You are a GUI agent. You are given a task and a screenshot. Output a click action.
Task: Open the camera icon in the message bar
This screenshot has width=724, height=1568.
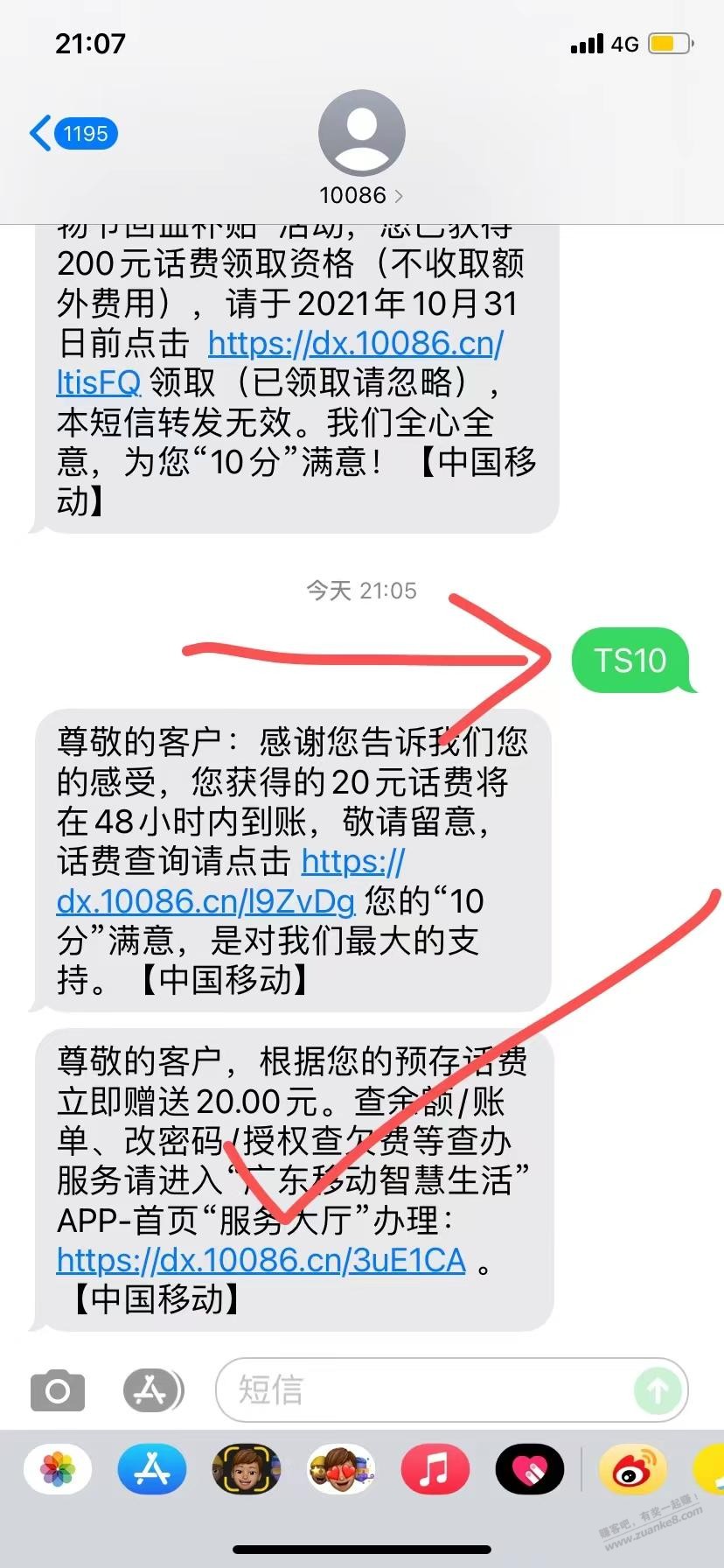coord(58,1391)
